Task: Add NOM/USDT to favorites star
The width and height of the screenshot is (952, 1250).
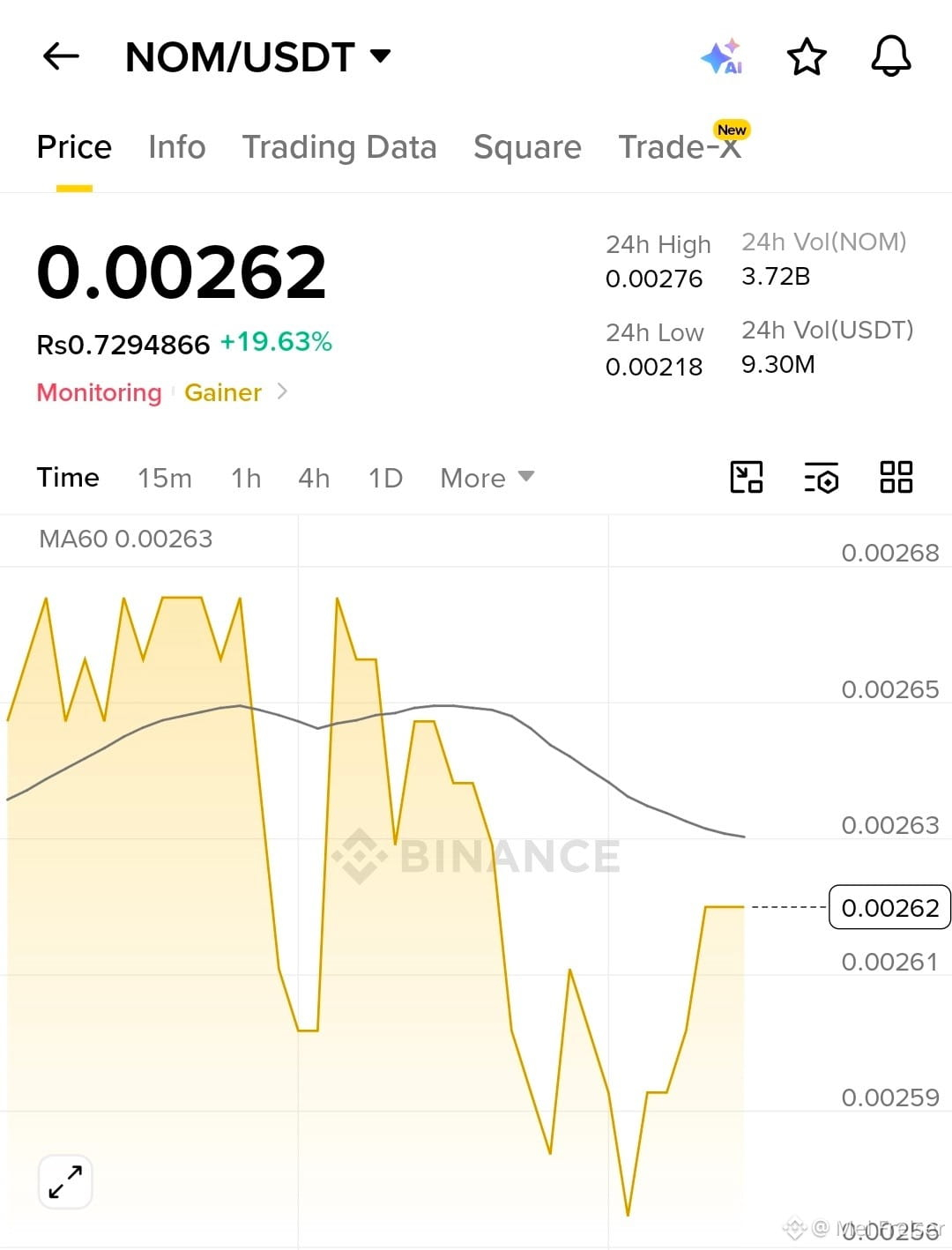Action: coord(806,57)
